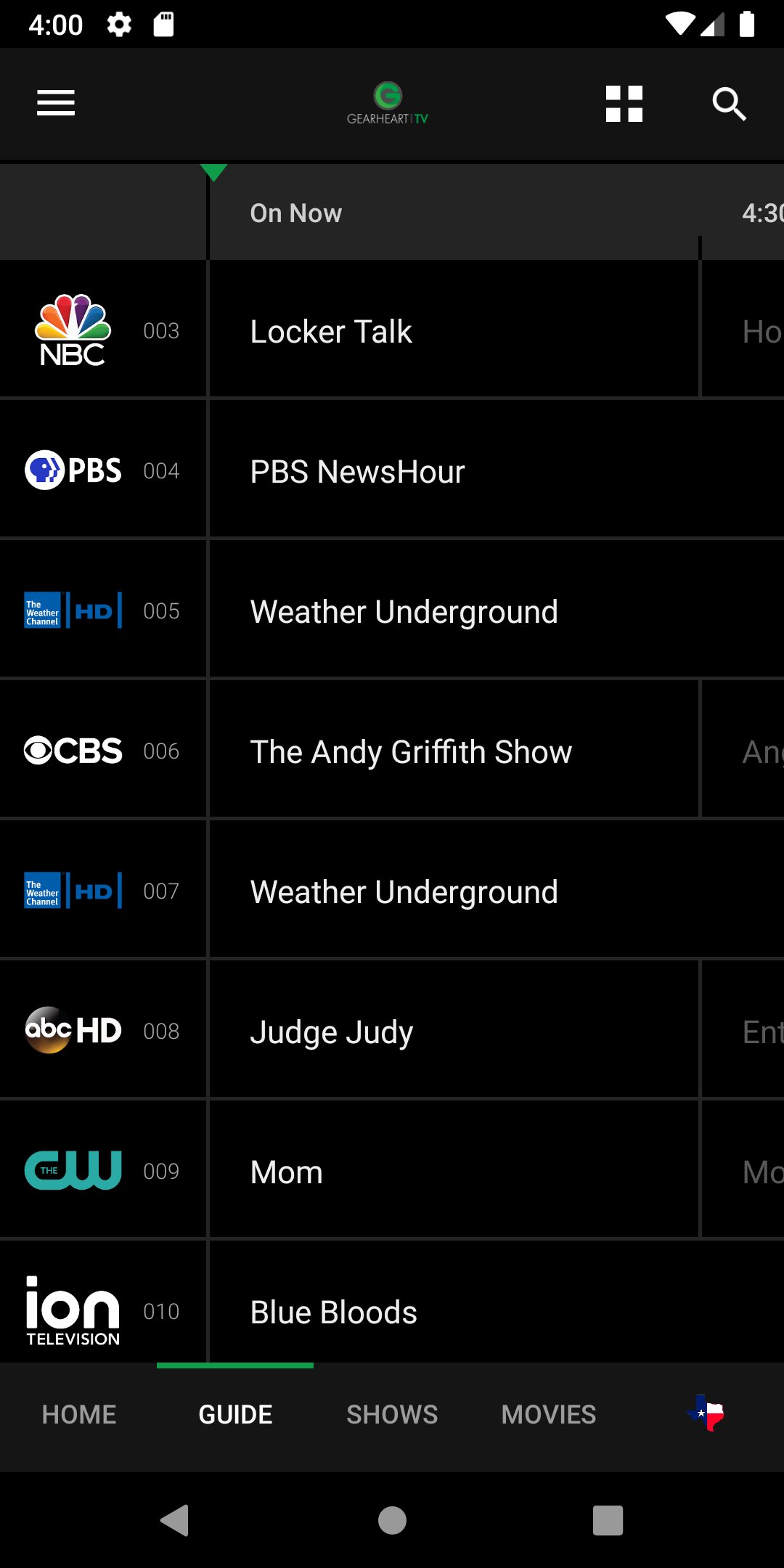Open Weather Underground on channel 007
The width and height of the screenshot is (784, 1568).
tap(497, 891)
